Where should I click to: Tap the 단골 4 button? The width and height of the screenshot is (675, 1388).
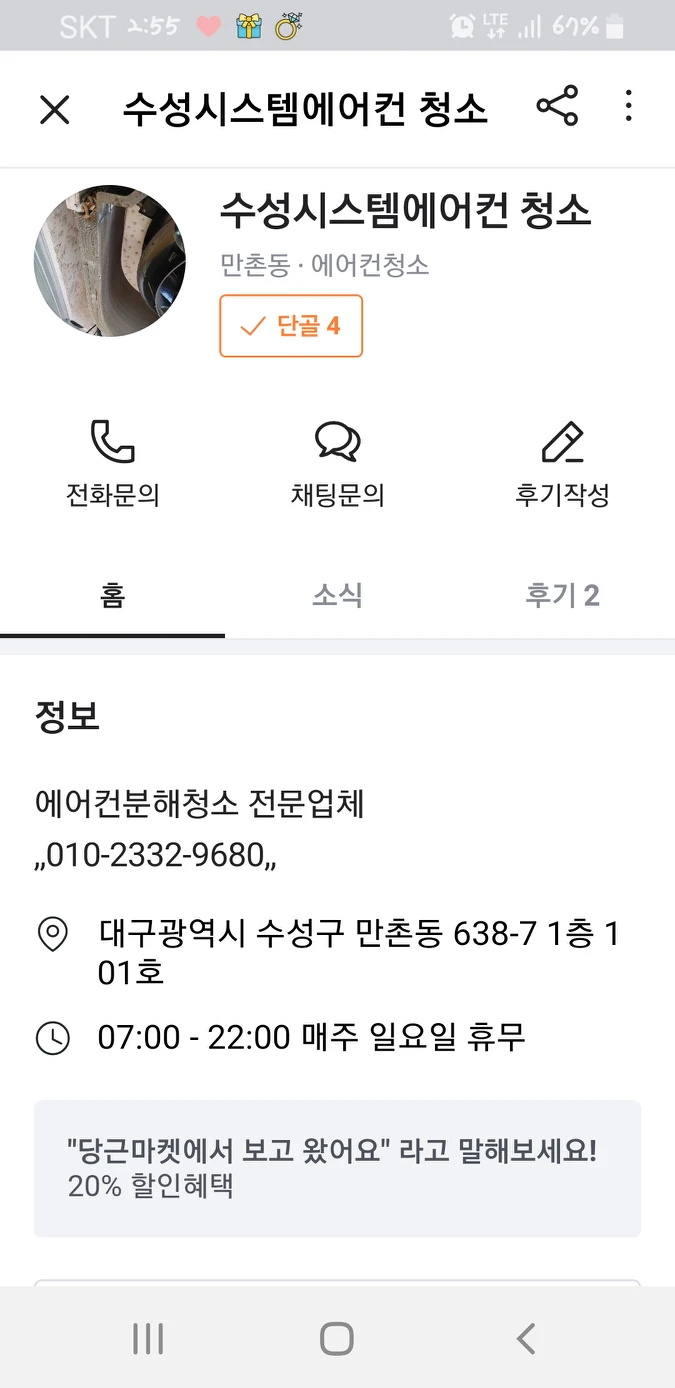click(x=291, y=326)
